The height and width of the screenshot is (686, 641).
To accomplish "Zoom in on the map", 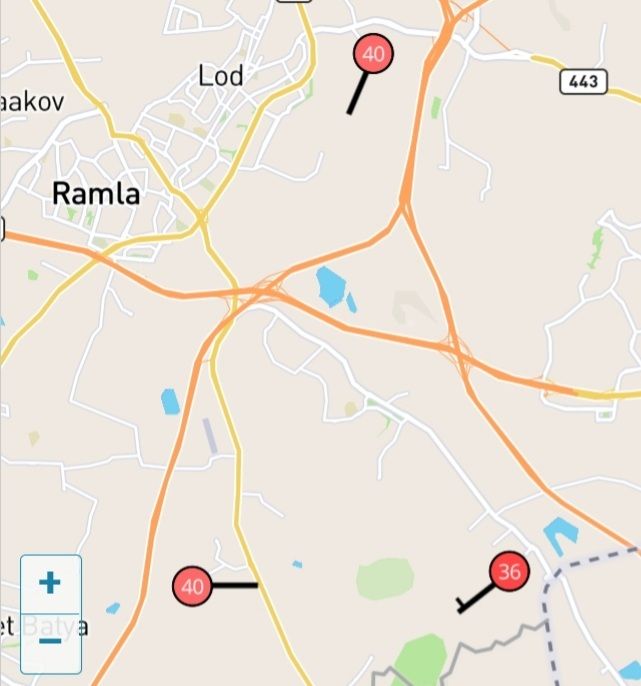I will [x=50, y=584].
